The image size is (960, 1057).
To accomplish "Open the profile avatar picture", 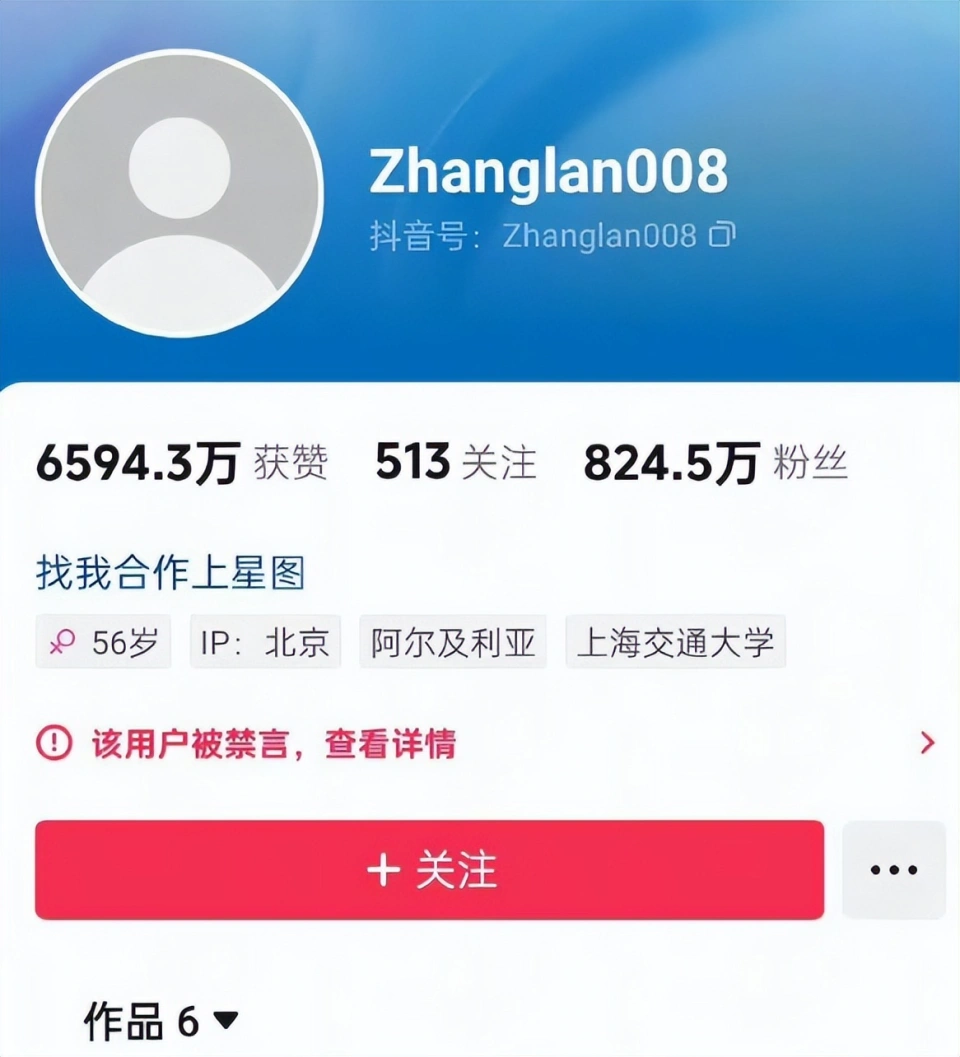I will click(180, 194).
